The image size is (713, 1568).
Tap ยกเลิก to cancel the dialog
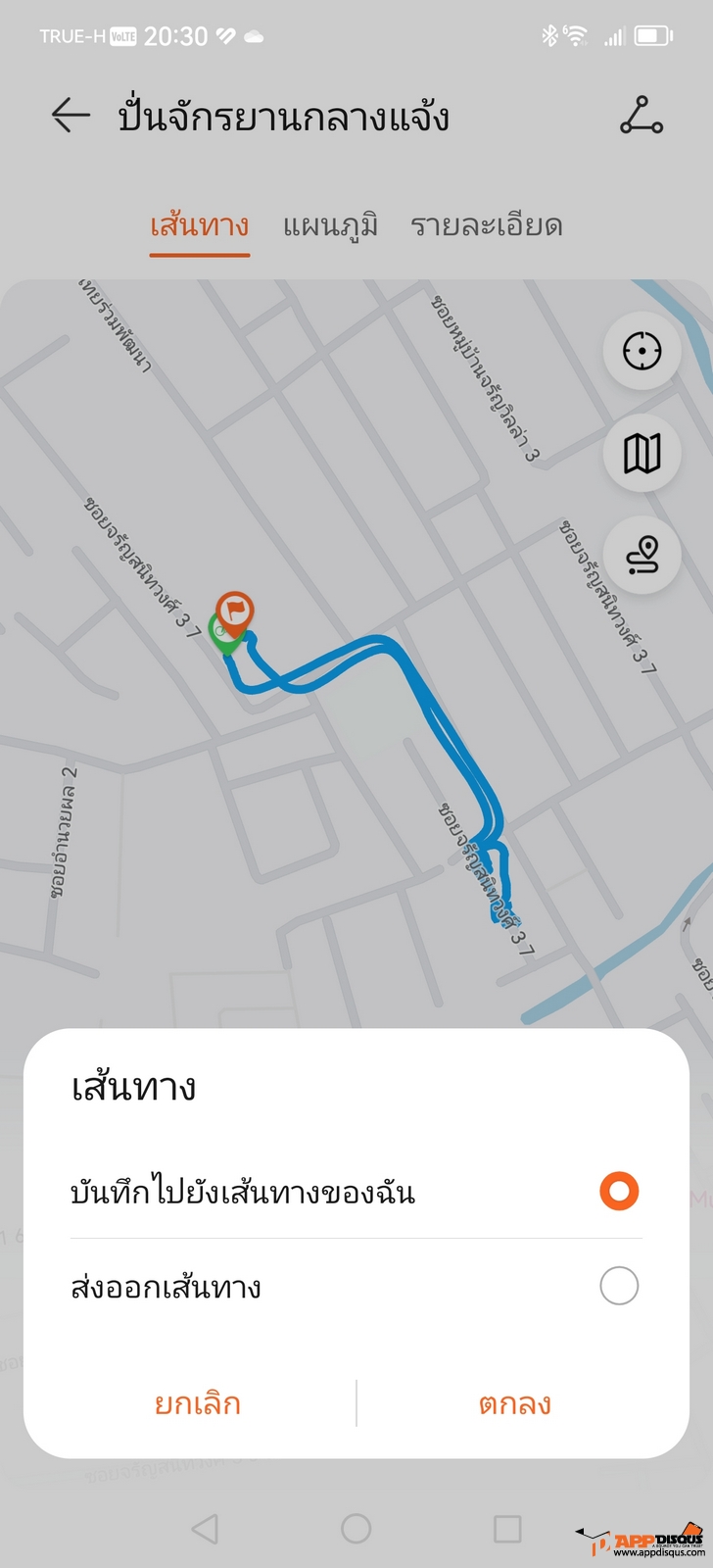198,1403
